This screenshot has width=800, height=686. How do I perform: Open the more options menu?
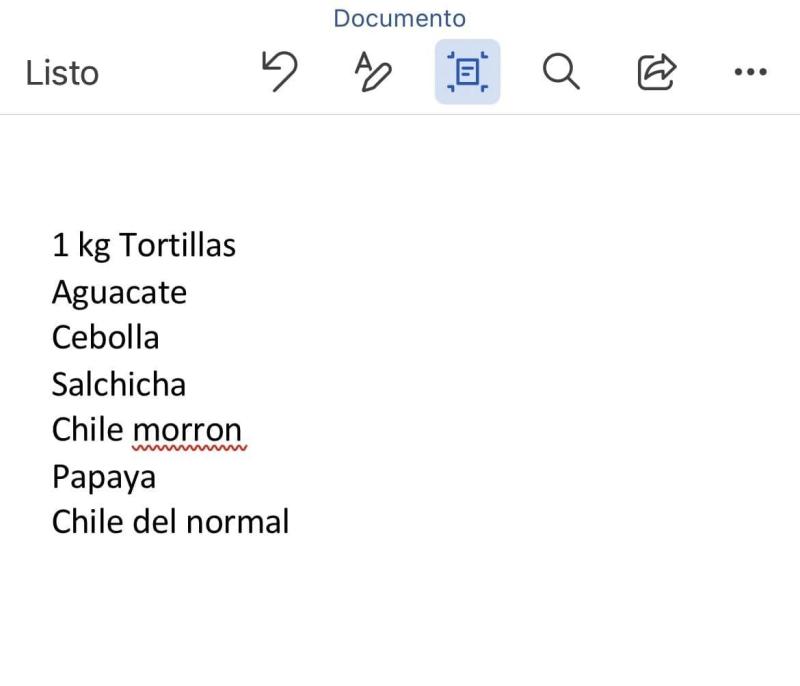pos(750,72)
